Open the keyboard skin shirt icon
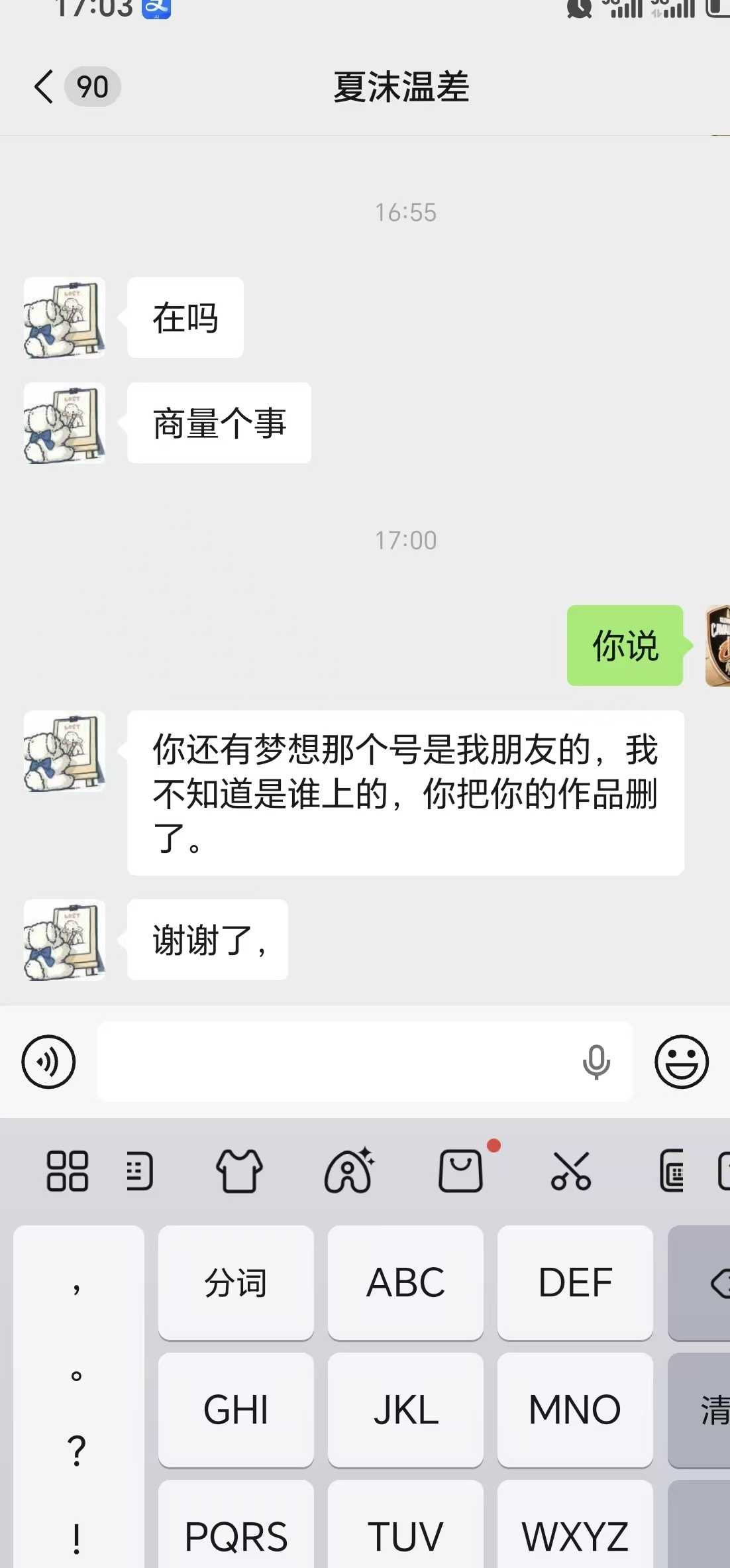The height and width of the screenshot is (1568, 730). click(239, 1171)
